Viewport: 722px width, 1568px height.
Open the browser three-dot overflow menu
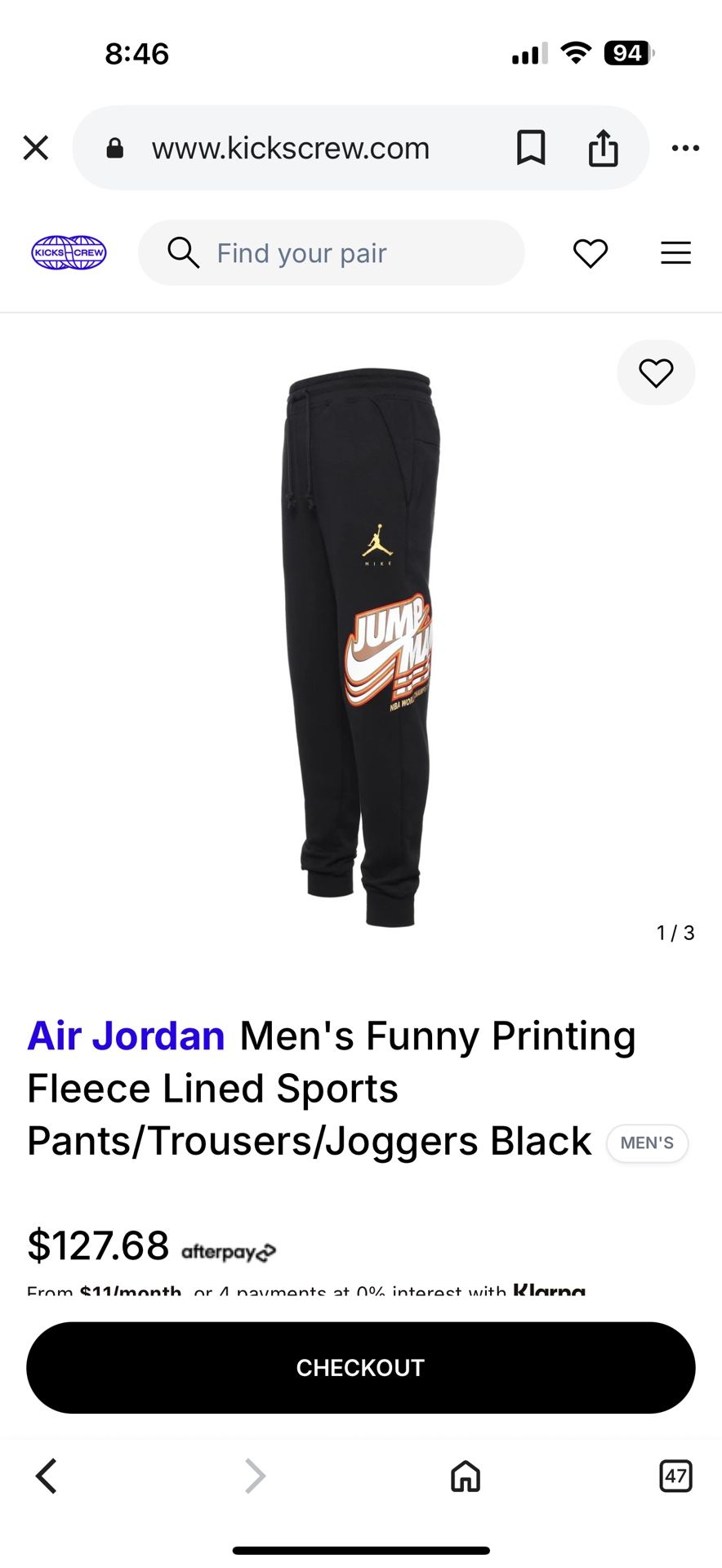pos(685,148)
